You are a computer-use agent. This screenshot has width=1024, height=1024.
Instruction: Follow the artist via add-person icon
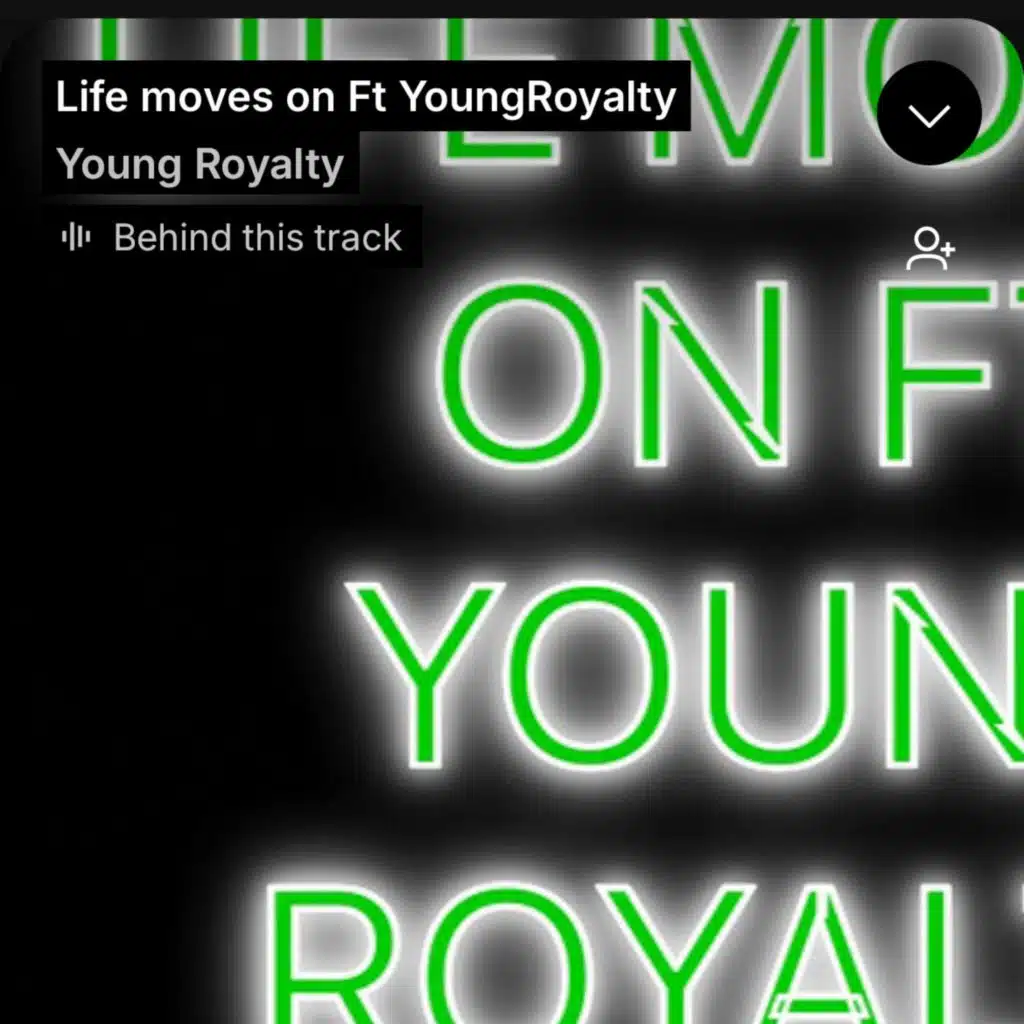pos(931,248)
